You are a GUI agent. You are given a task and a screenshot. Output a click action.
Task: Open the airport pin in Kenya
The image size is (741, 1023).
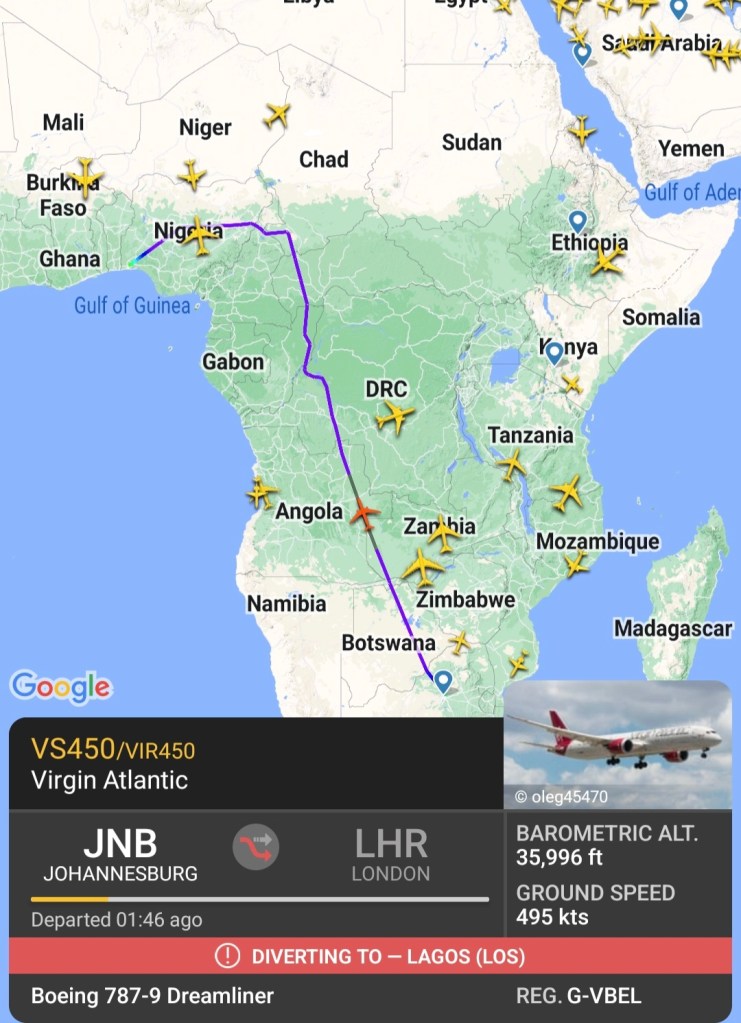[x=553, y=352]
